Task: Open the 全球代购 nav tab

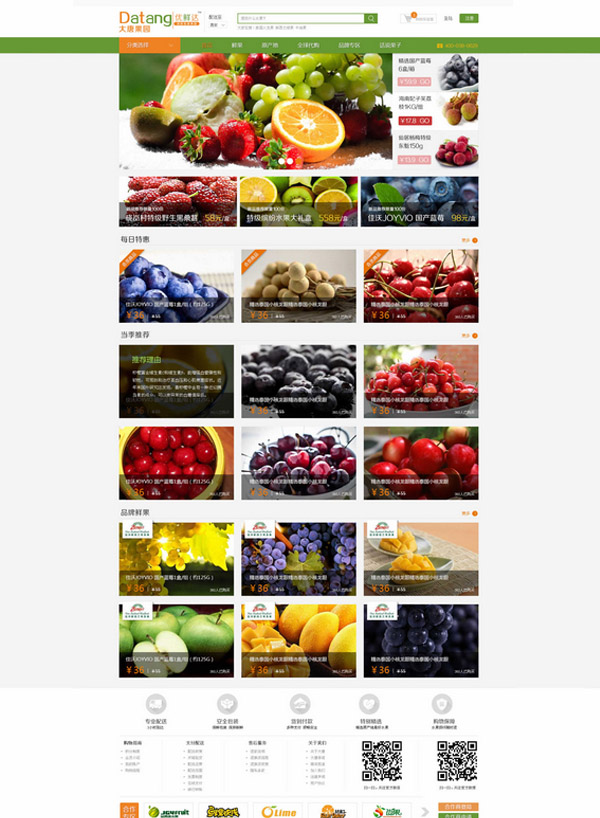Action: coord(309,45)
